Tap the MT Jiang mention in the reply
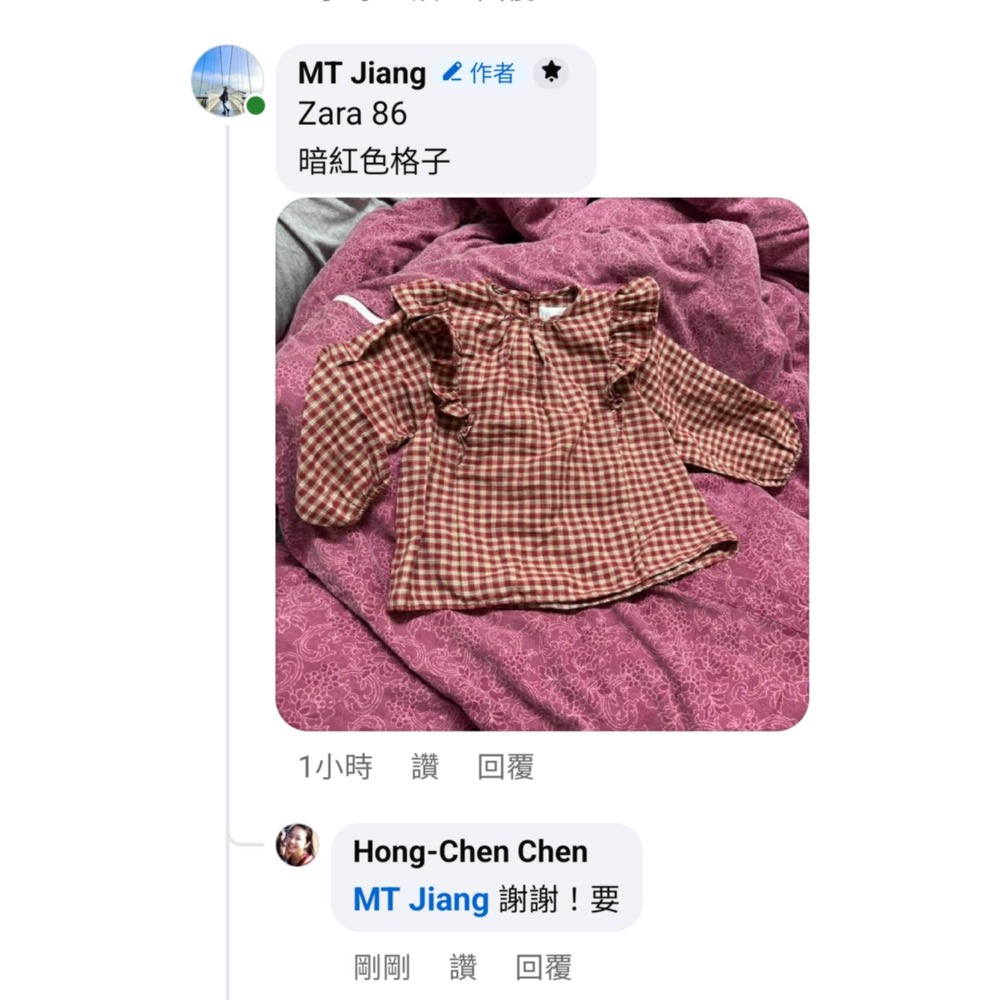This screenshot has height=1000, width=1000. [x=420, y=899]
